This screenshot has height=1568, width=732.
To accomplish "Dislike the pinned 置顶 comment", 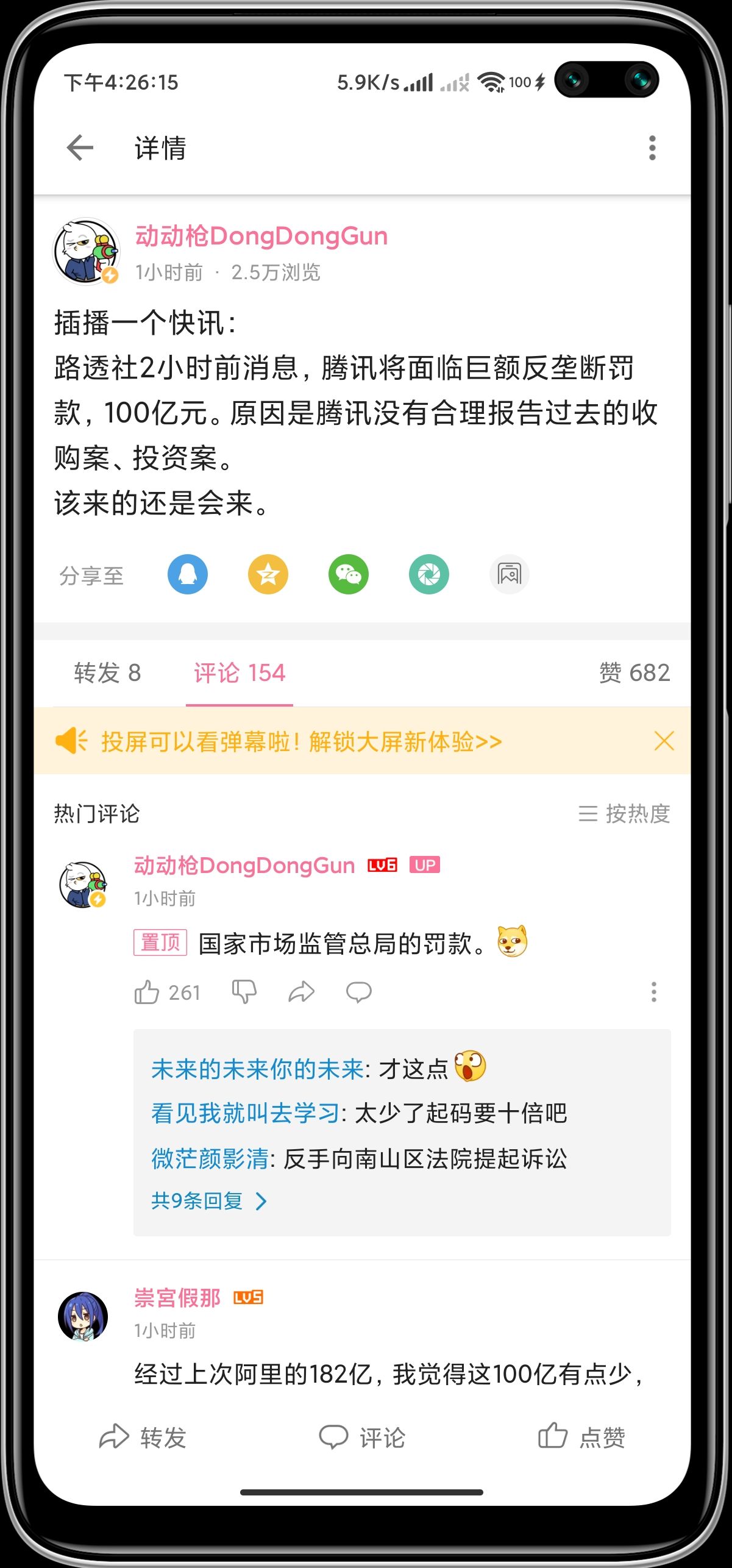I will click(244, 992).
